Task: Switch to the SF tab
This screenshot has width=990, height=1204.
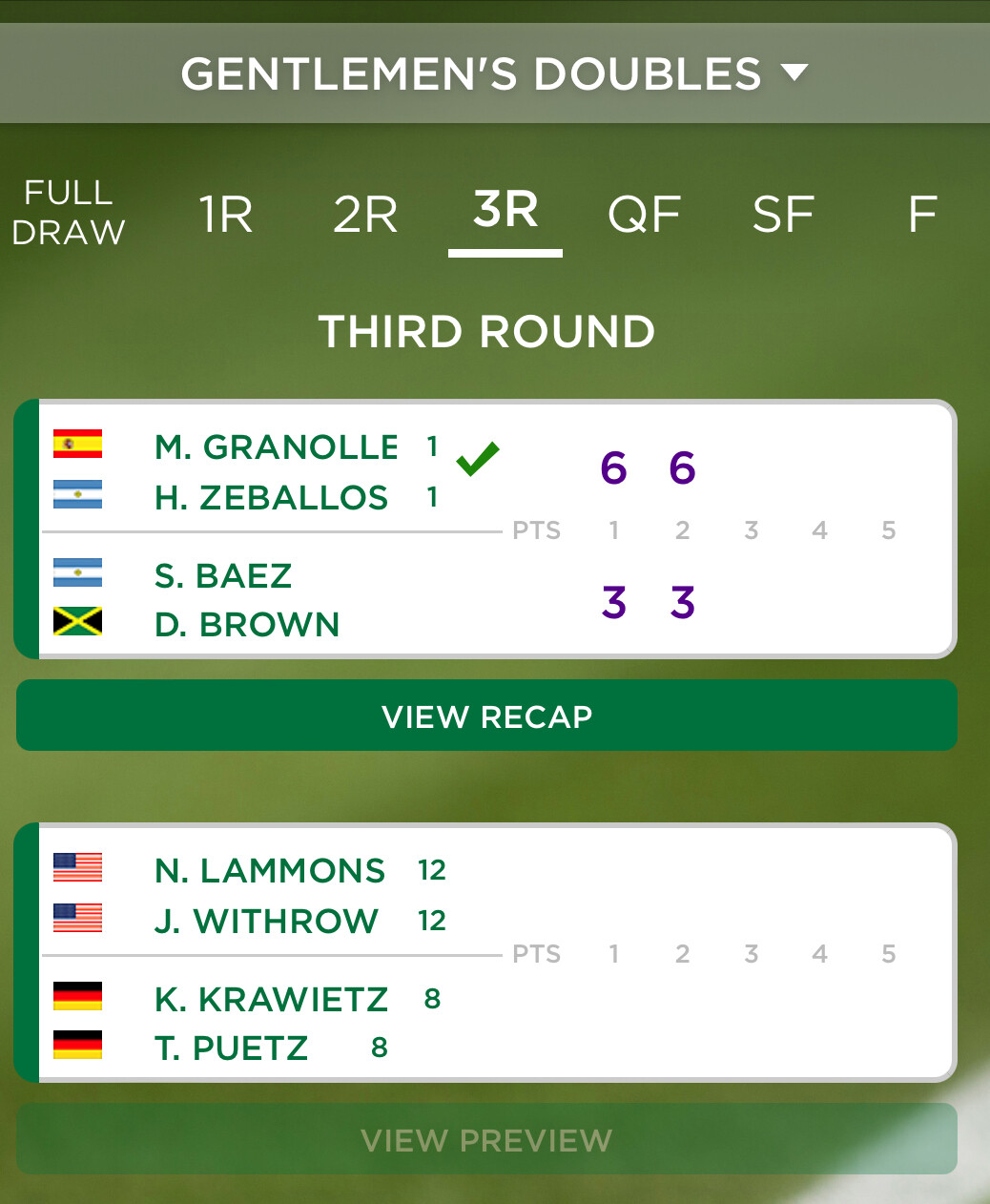Action: (782, 214)
